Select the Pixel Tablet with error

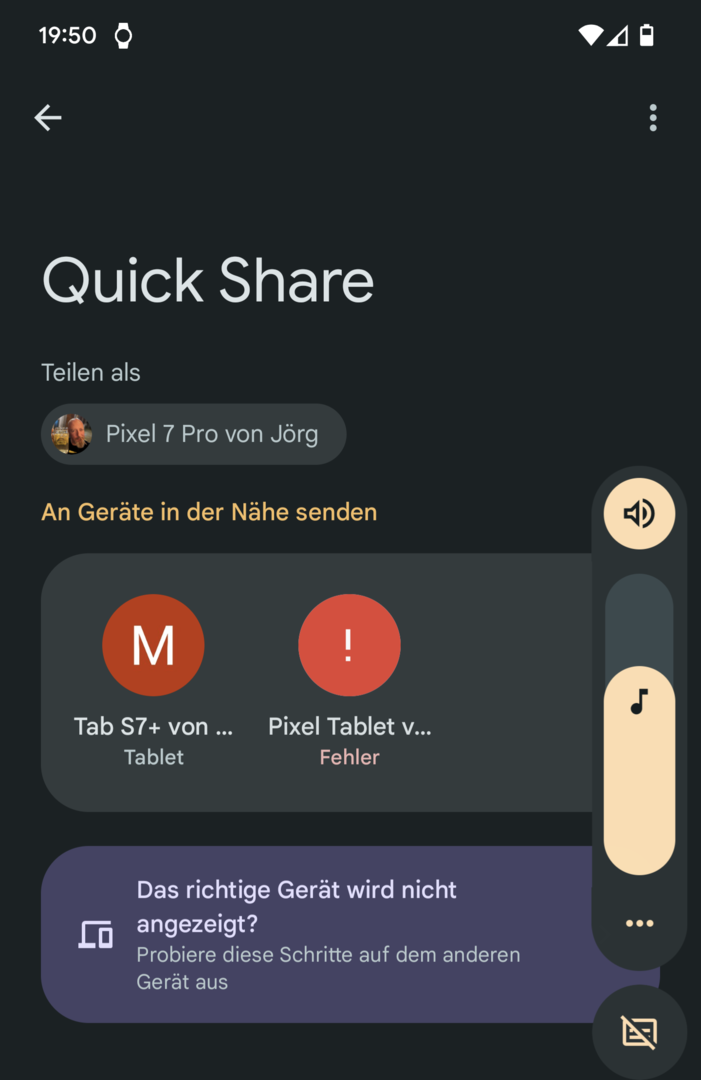[349, 645]
